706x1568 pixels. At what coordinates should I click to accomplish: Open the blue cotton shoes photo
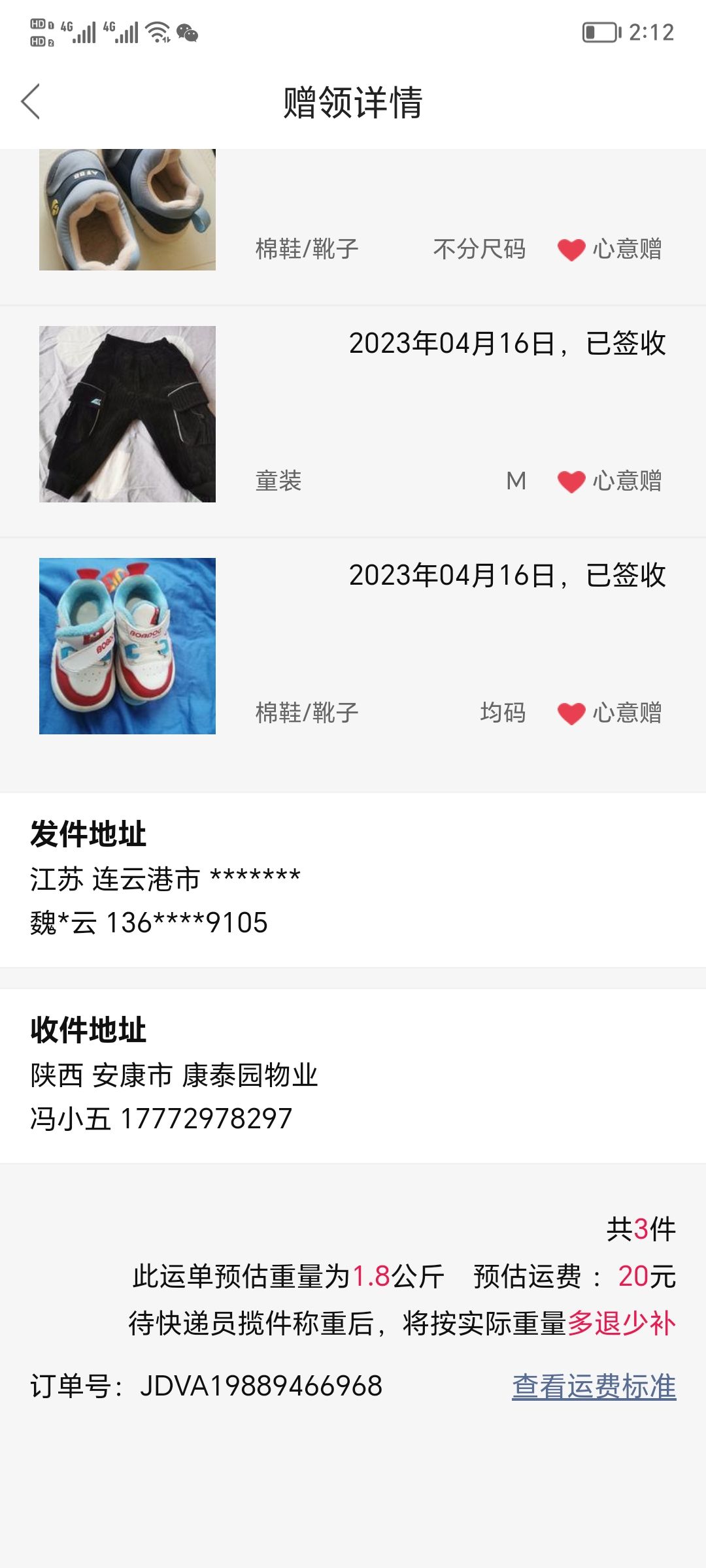(127, 209)
